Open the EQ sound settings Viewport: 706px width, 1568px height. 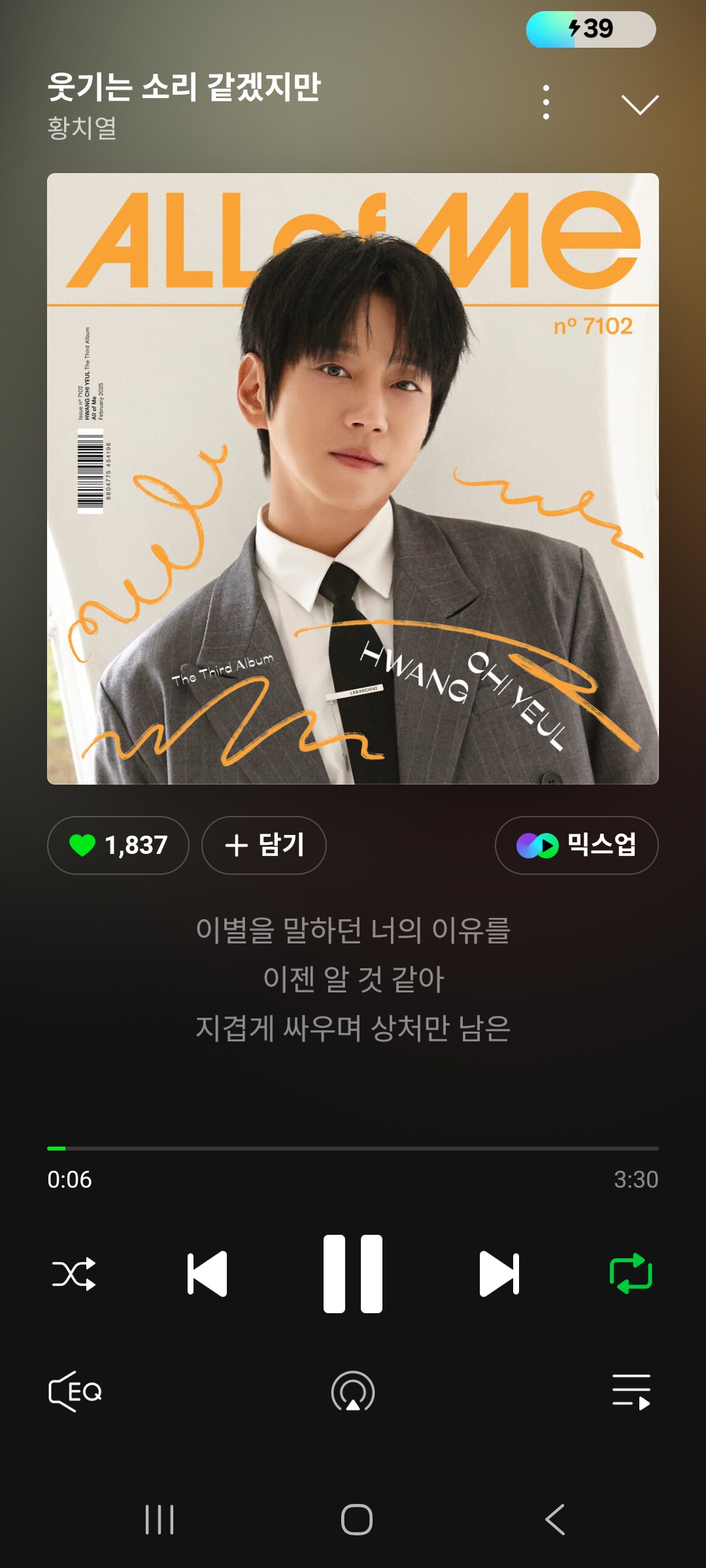point(75,1392)
